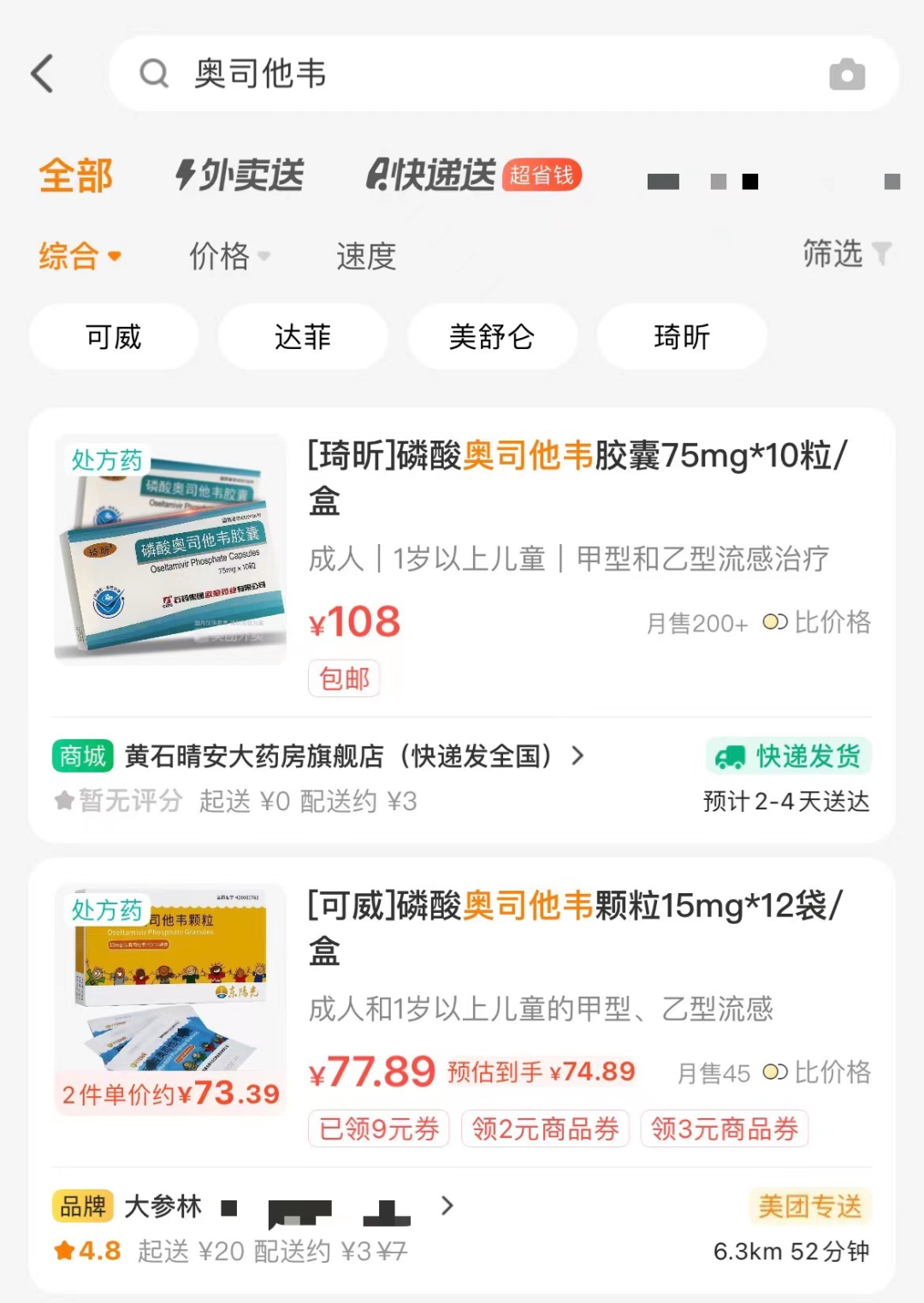
Task: Compare prices for the ¥108 capsule product
Action: (817, 623)
